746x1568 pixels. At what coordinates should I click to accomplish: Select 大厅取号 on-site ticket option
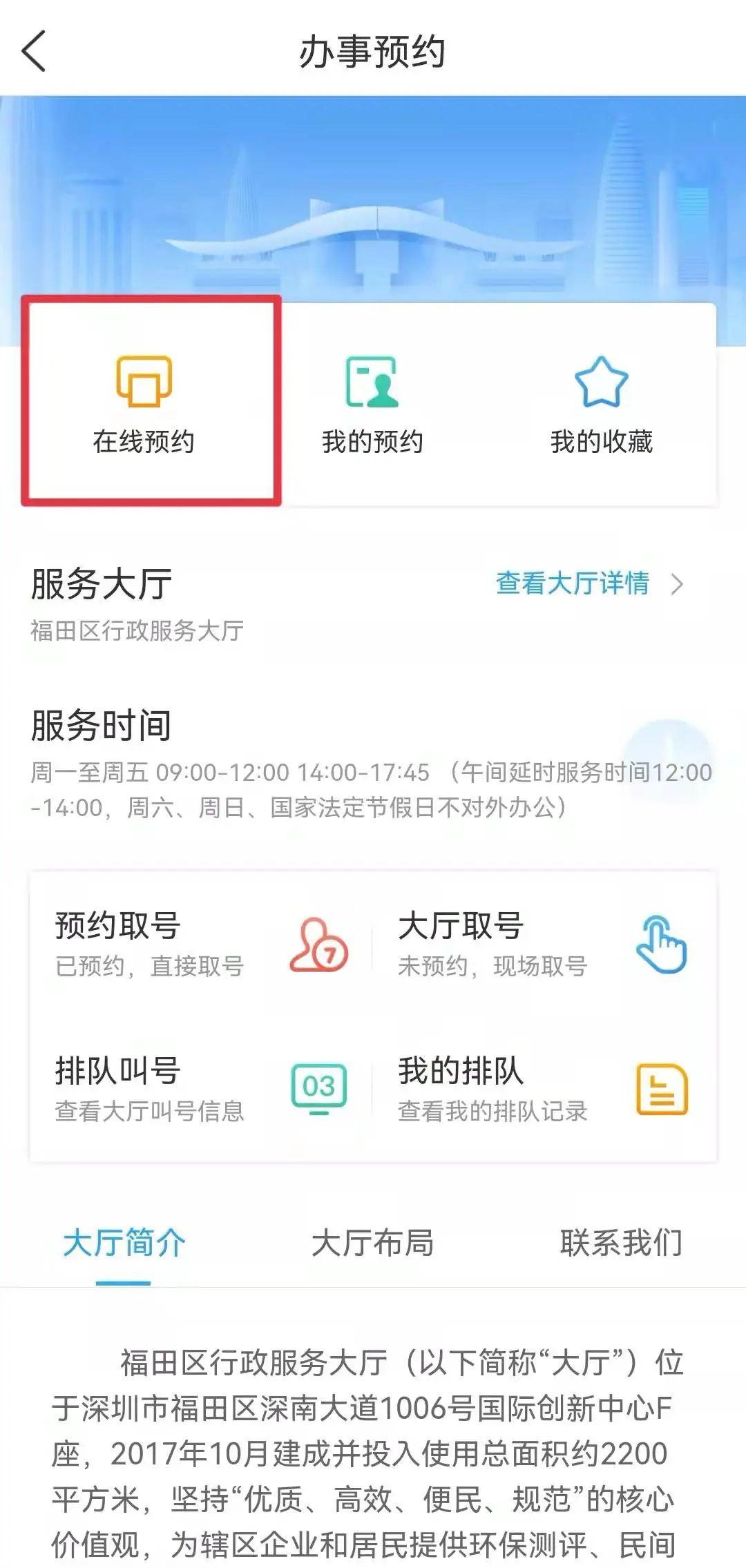[542, 944]
